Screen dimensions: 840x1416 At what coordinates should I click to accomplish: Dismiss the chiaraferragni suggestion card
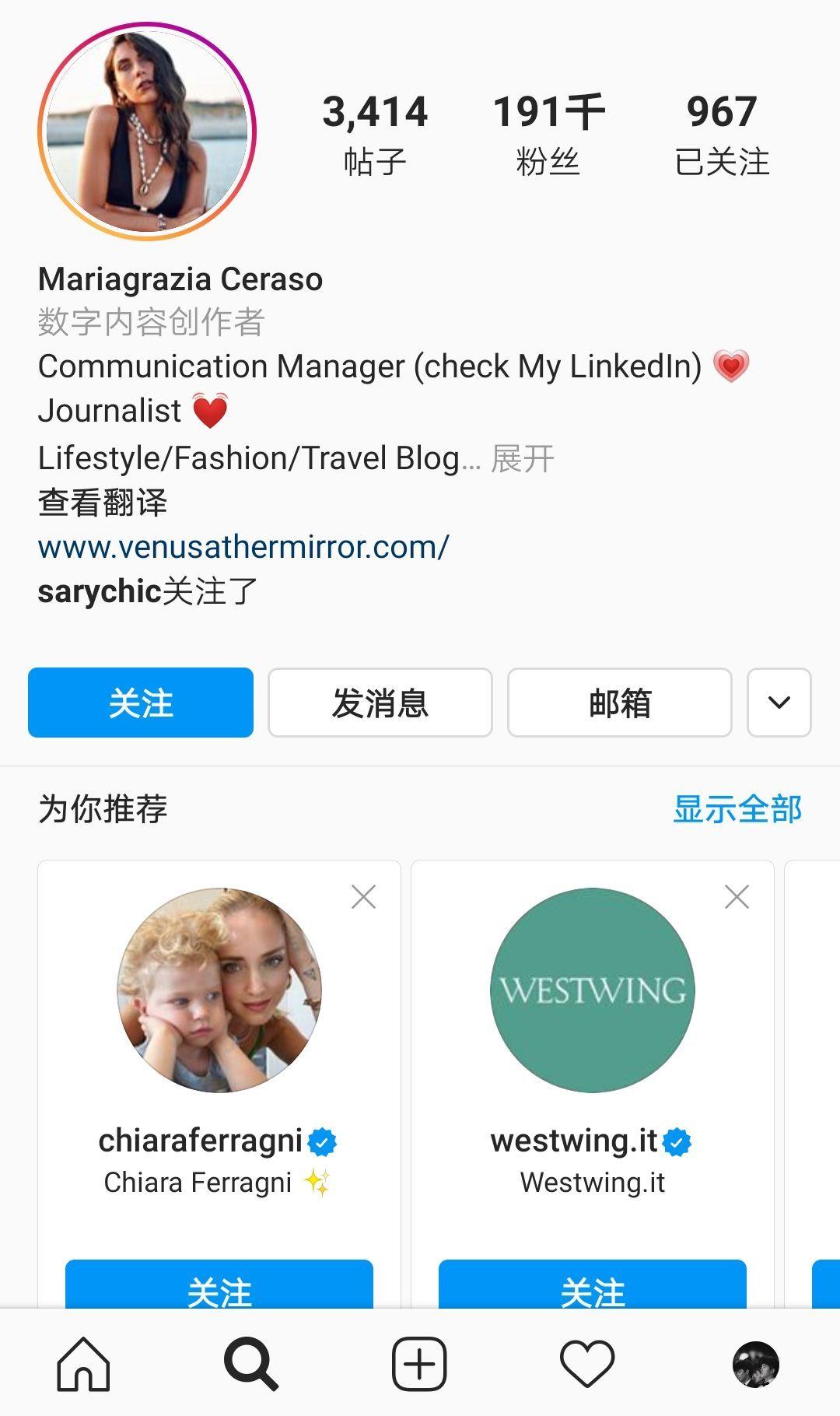coord(363,897)
